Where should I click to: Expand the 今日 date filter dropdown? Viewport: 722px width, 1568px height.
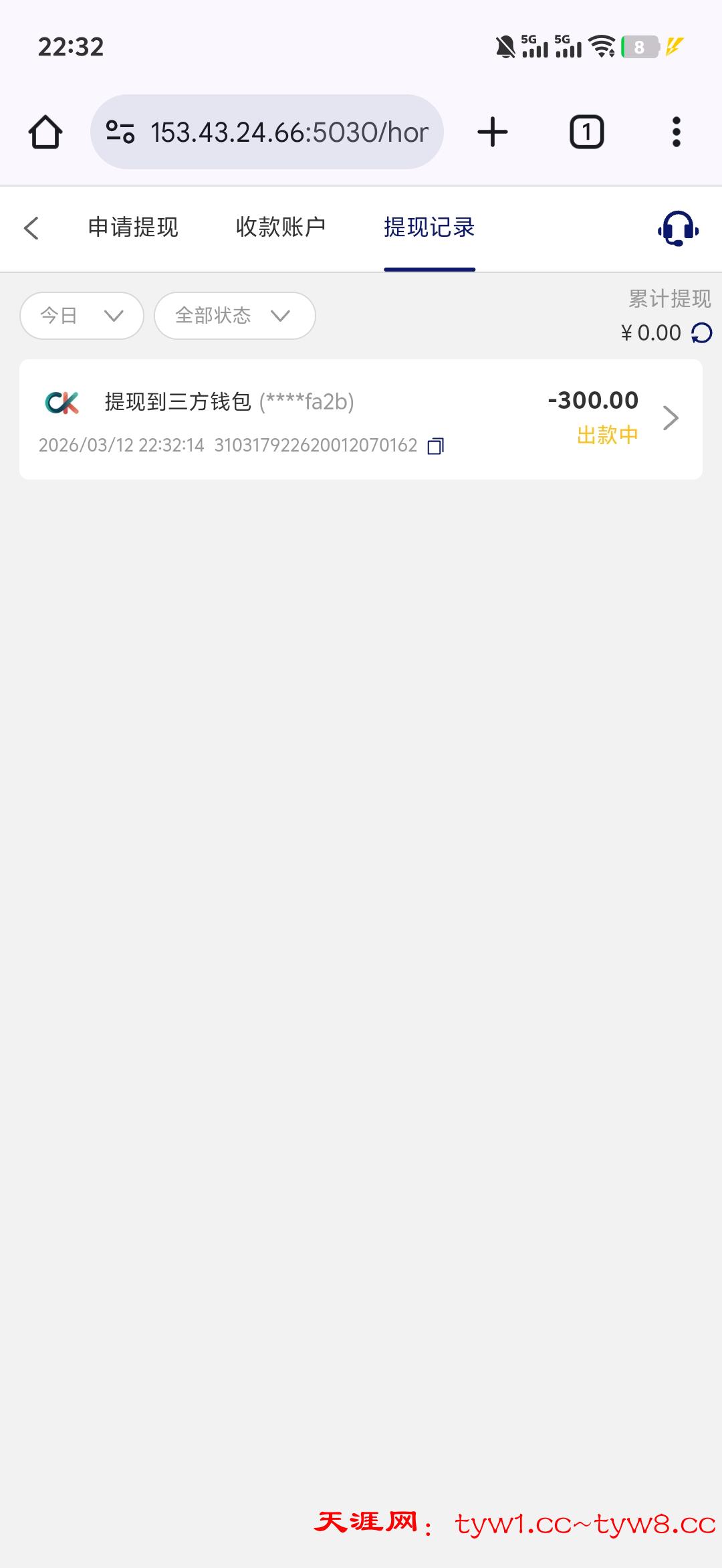click(82, 315)
